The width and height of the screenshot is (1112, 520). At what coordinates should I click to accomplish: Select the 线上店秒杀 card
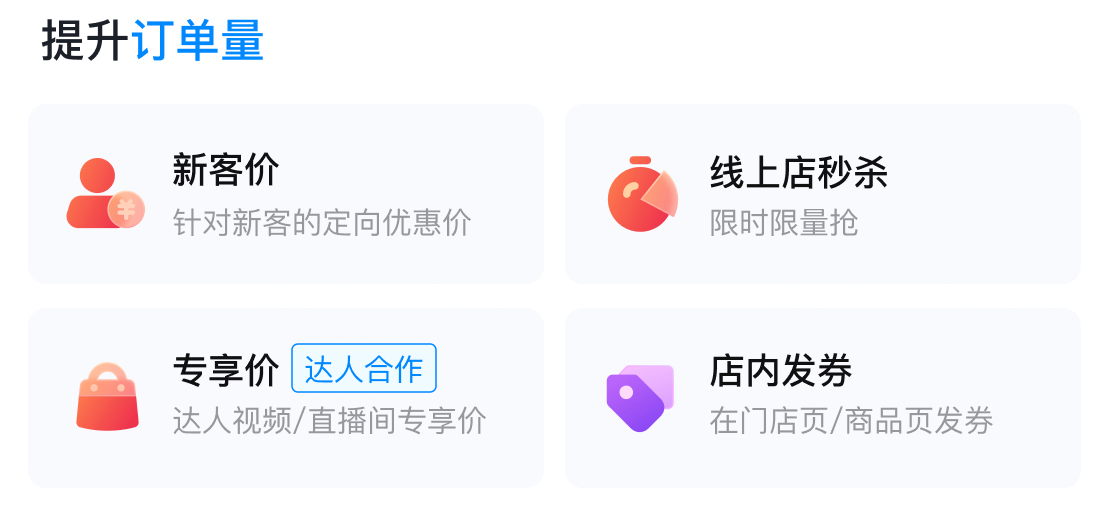click(822, 194)
